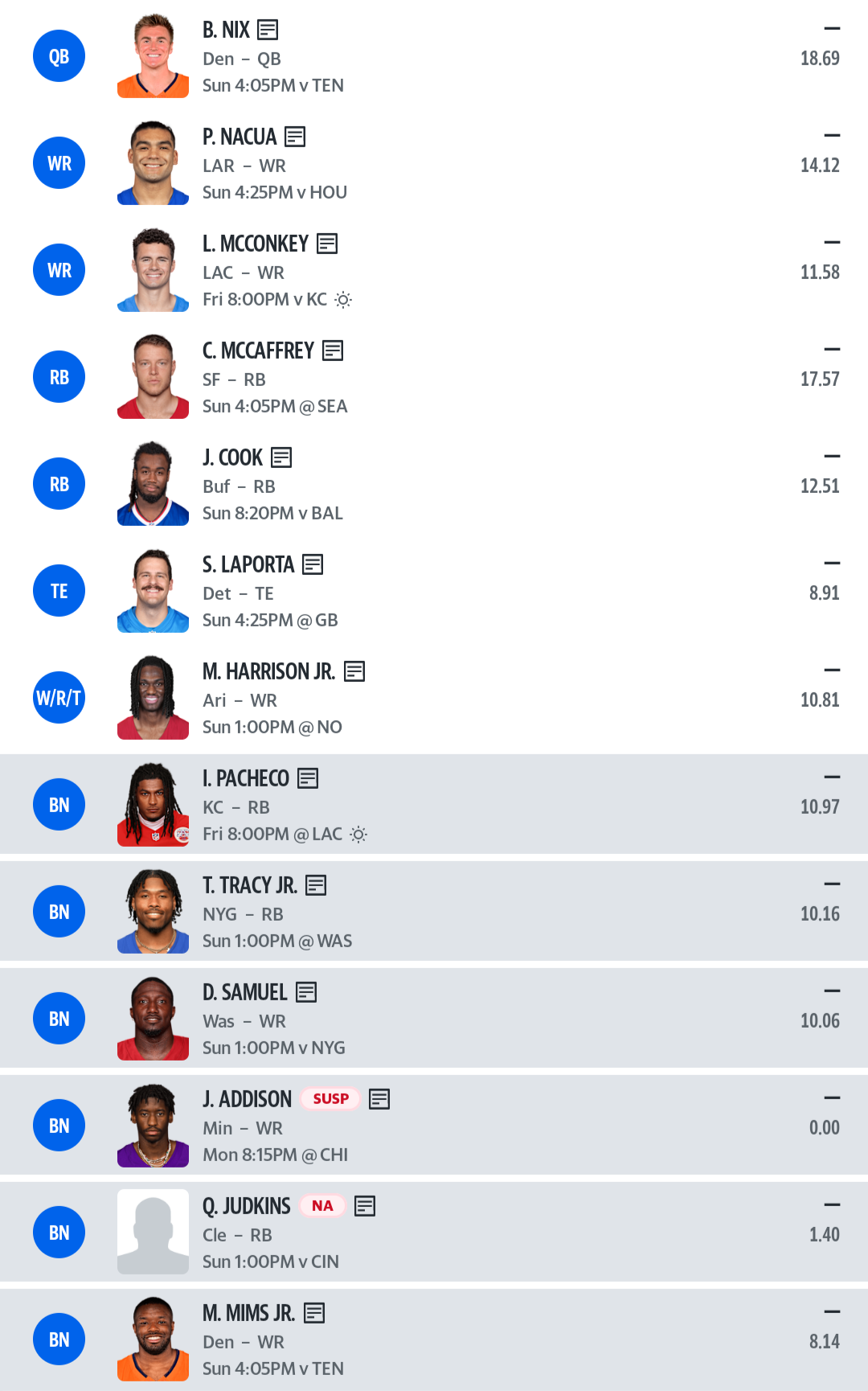View S. LaPorta's player notes icon
Viewport: 868px width, 1391px height.
pyautogui.click(x=313, y=564)
